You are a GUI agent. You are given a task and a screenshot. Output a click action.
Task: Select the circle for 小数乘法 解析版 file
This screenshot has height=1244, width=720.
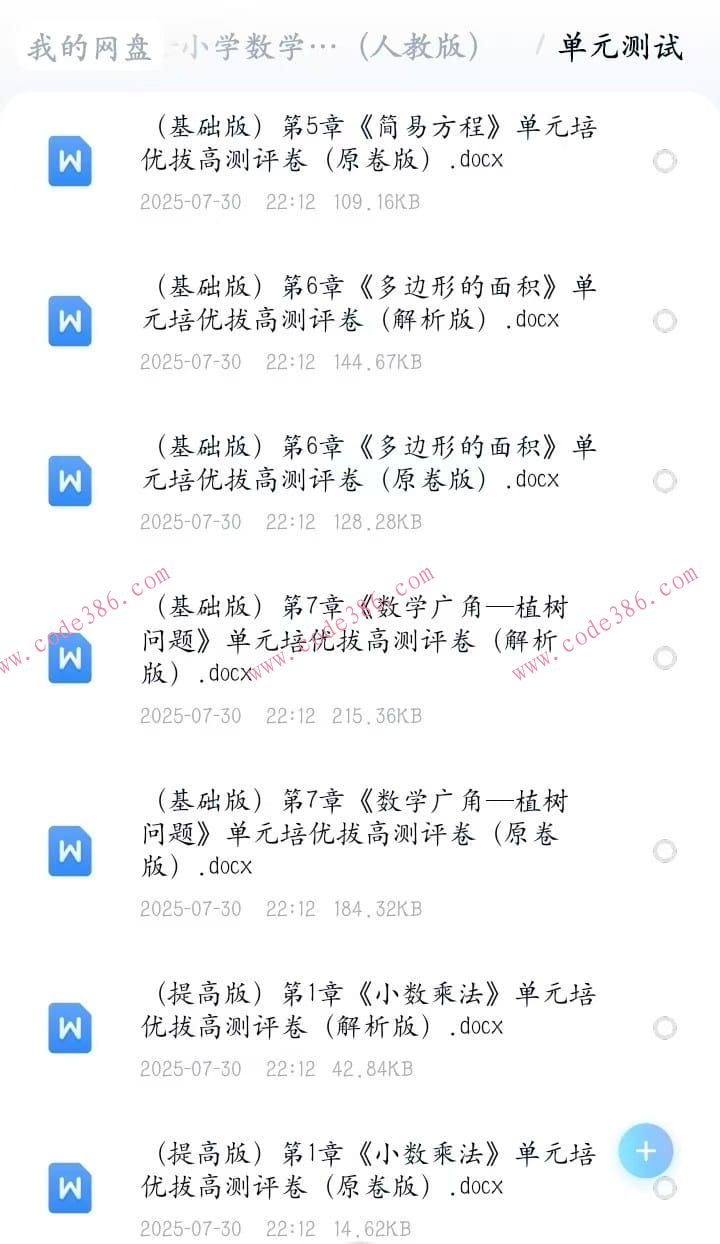[663, 1027]
